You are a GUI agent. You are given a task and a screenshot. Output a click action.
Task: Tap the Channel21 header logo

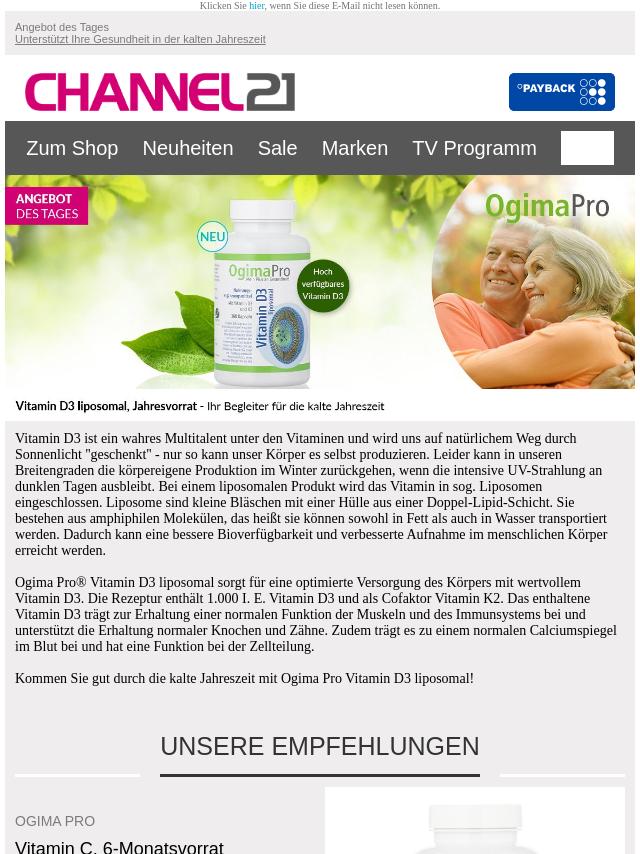[x=160, y=92]
